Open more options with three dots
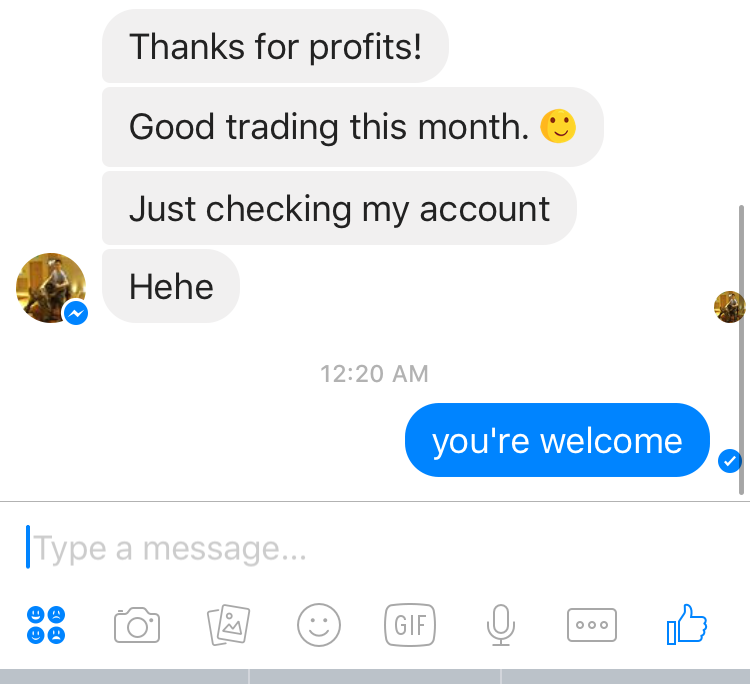The height and width of the screenshot is (684, 750). [x=592, y=626]
